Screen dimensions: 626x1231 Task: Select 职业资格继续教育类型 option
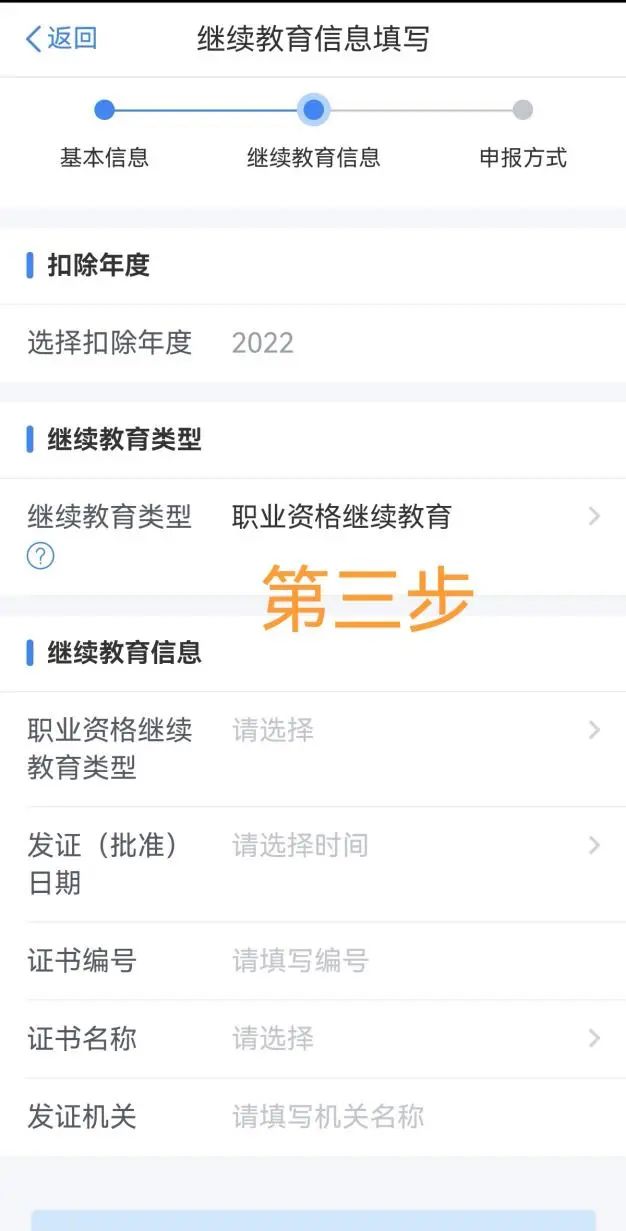pyautogui.click(x=412, y=731)
